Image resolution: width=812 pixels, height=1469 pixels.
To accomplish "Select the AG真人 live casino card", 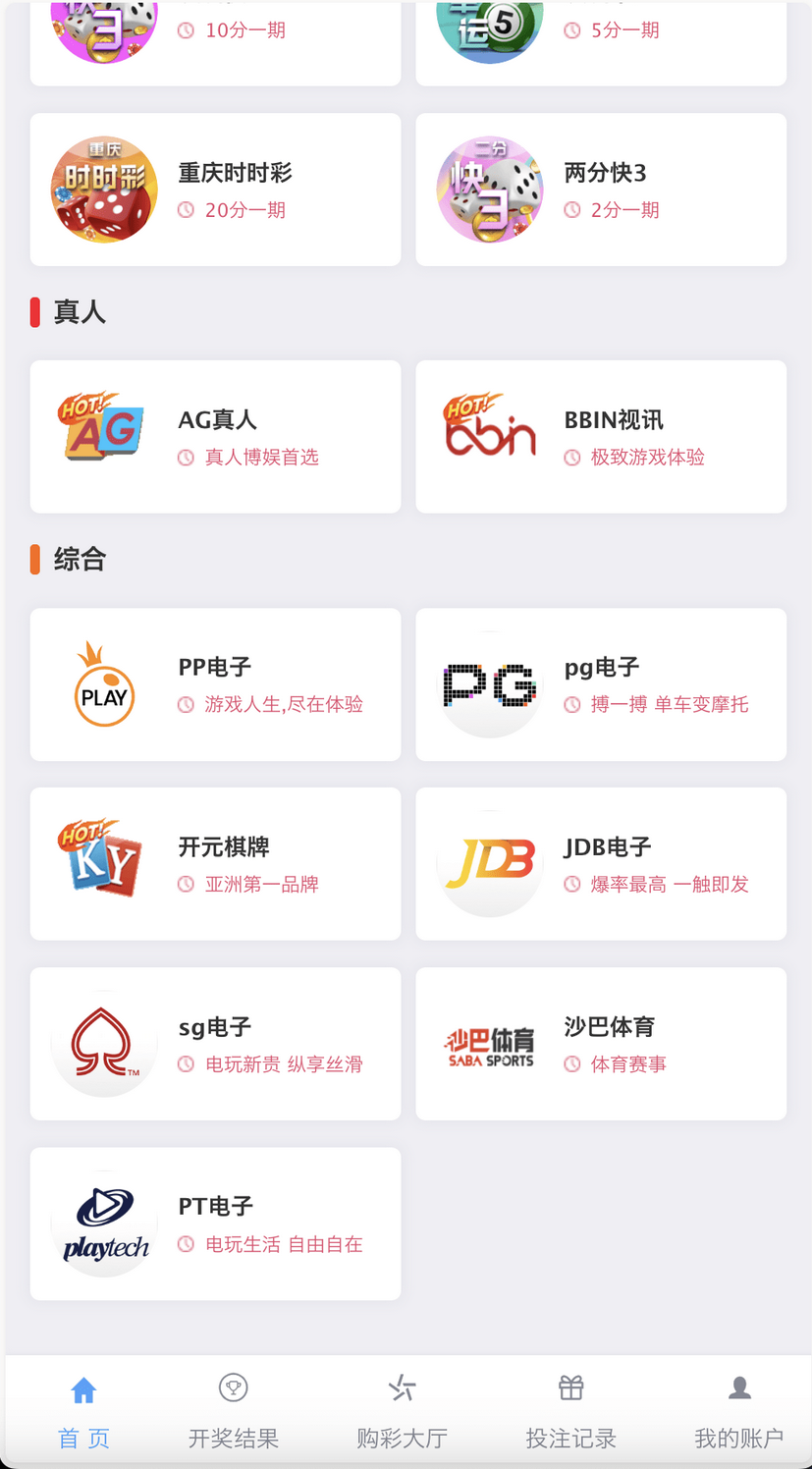I will (215, 437).
